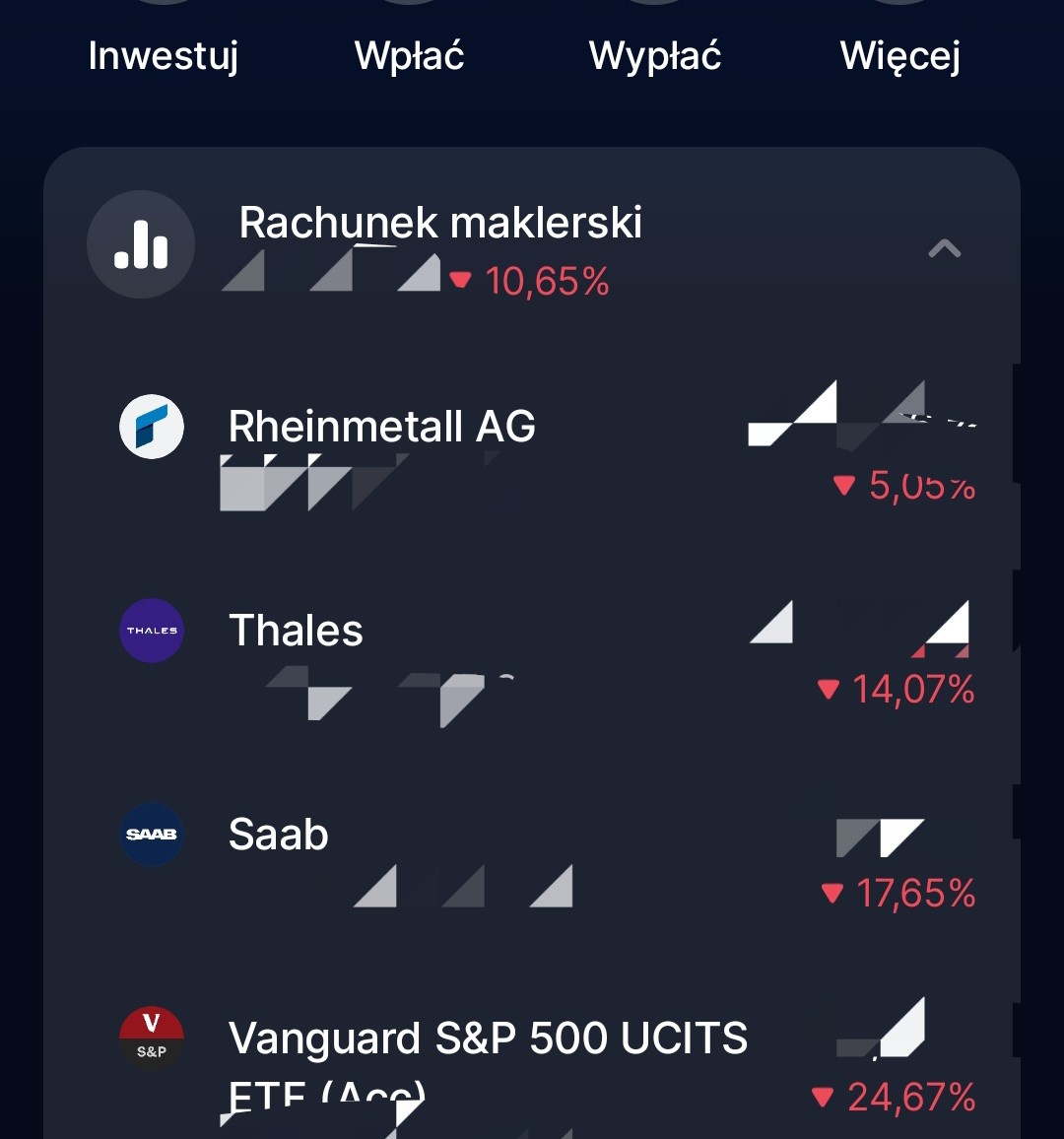This screenshot has height=1139, width=1064.
Task: Open Vanguard S&P 500 UCITS ETF
Action: tap(488, 1039)
